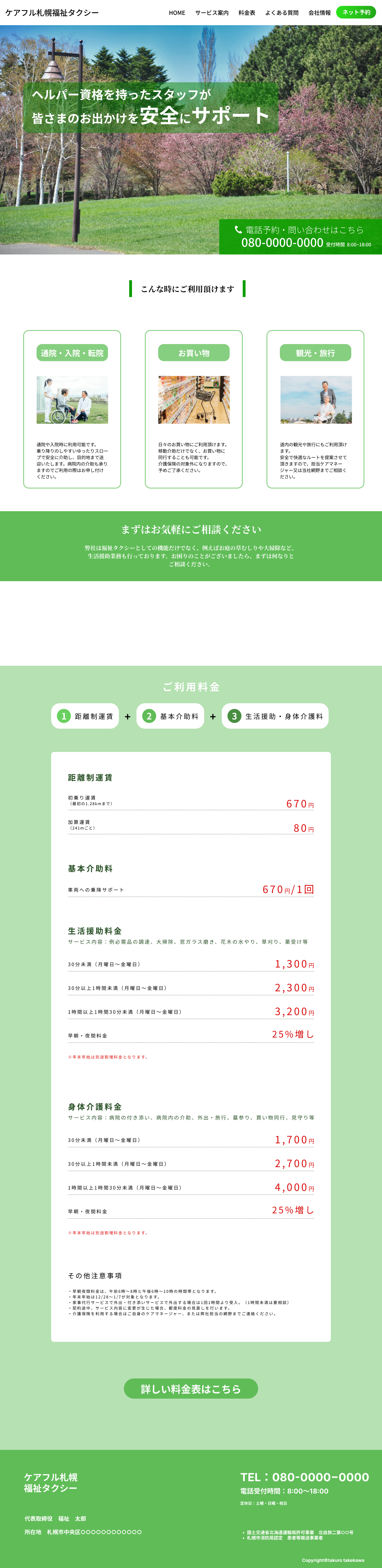Image resolution: width=382 pixels, height=1568 pixels.
Task: Open 会社情報 in the top menu
Action: (319, 13)
